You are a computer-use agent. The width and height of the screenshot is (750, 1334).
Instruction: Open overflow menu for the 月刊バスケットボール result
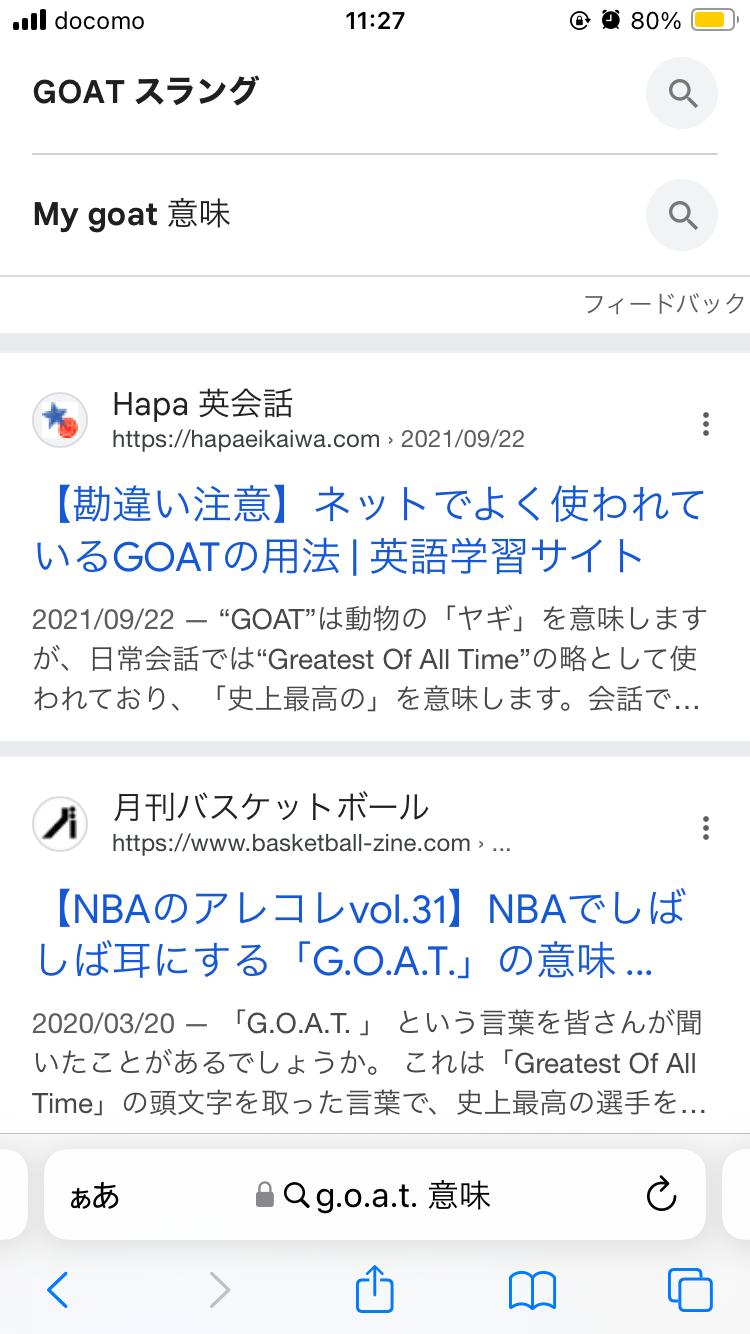[x=706, y=827]
